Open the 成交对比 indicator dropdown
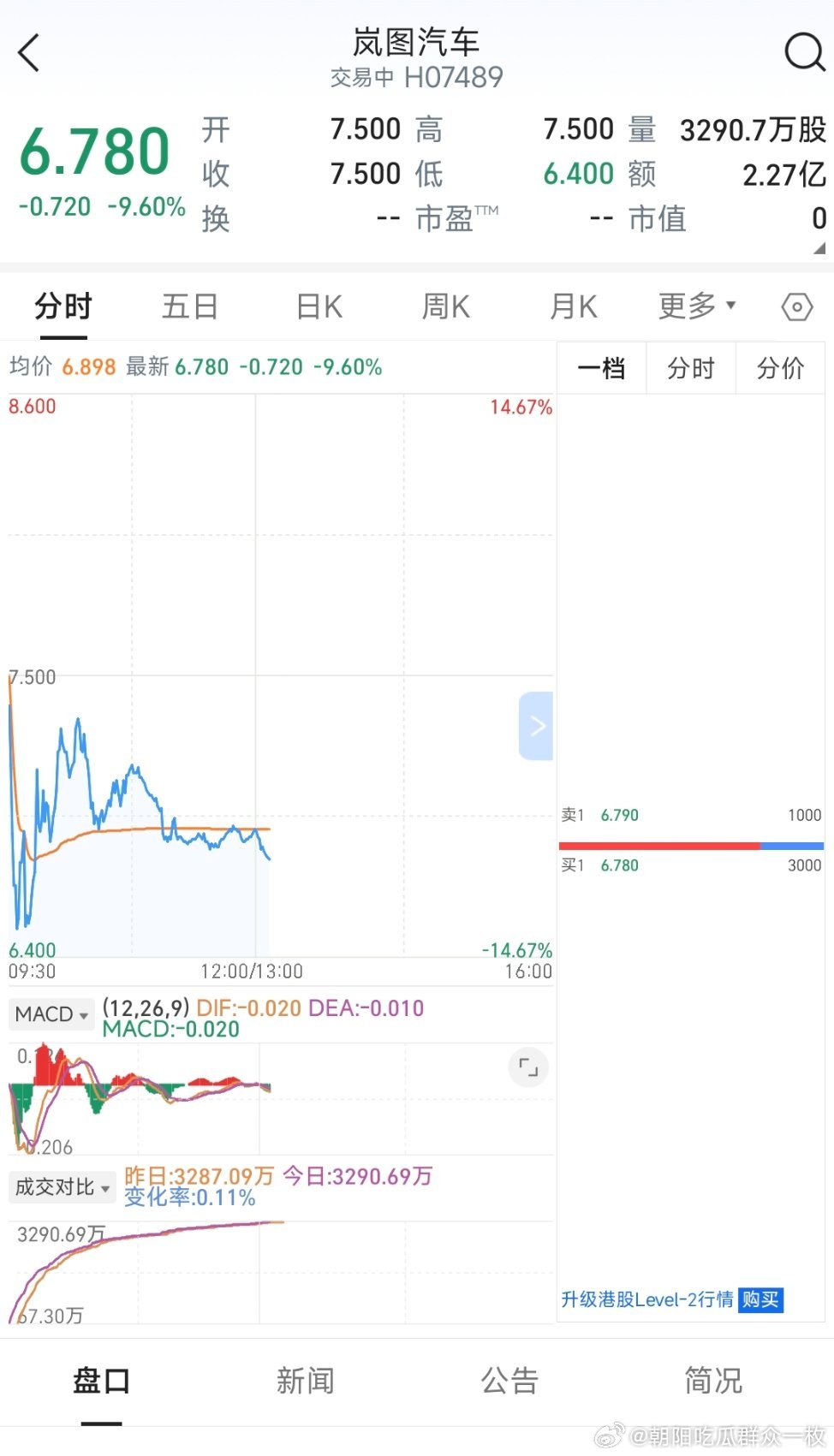834x1456 pixels. click(62, 1187)
